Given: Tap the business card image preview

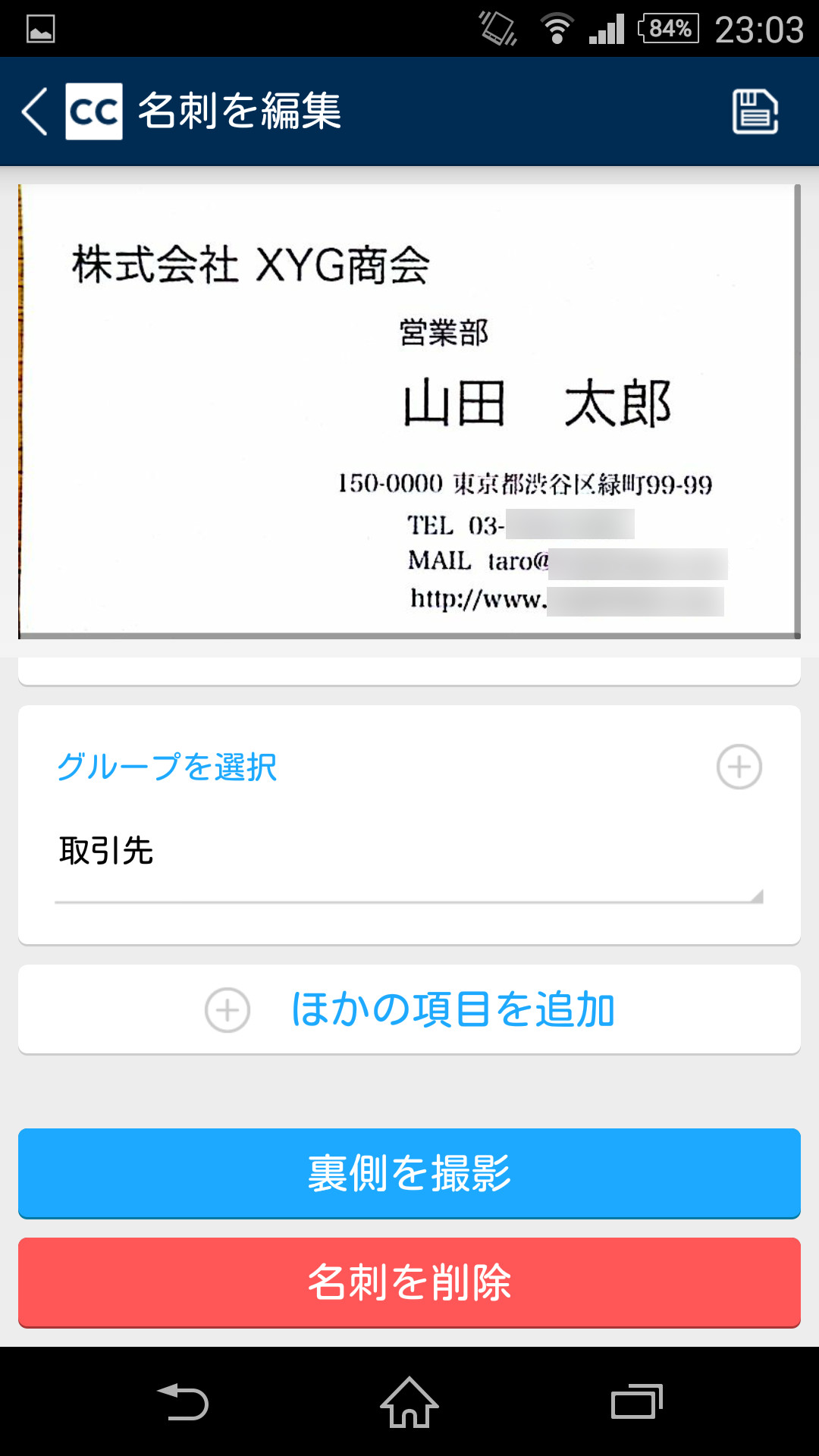Looking at the screenshot, I should click(409, 407).
